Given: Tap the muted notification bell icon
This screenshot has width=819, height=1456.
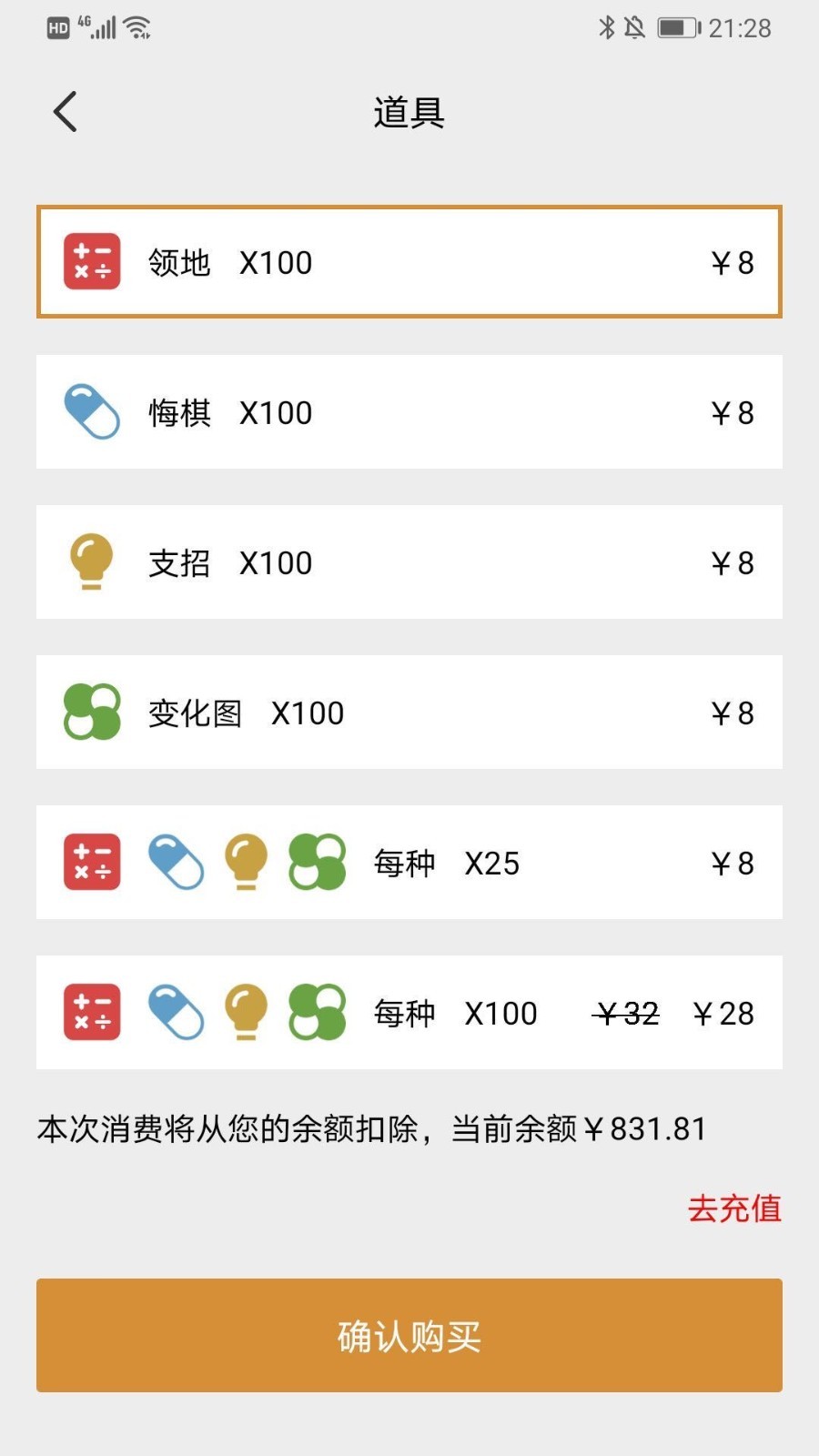Looking at the screenshot, I should coord(634,27).
